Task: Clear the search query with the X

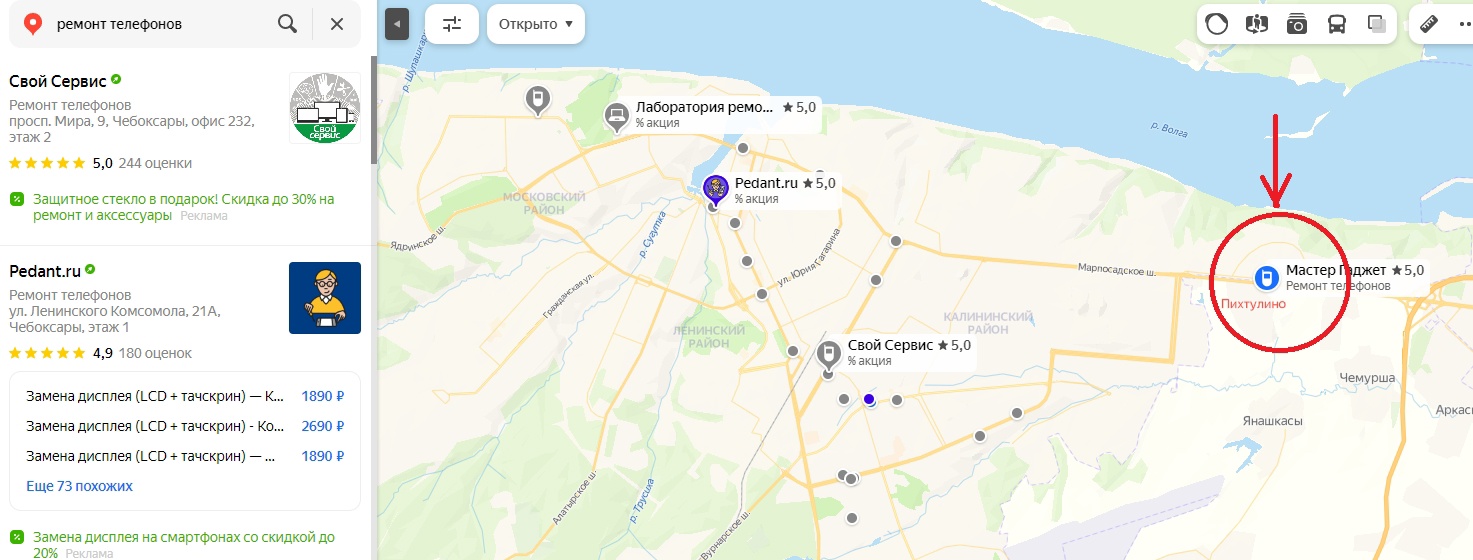Action: click(337, 24)
